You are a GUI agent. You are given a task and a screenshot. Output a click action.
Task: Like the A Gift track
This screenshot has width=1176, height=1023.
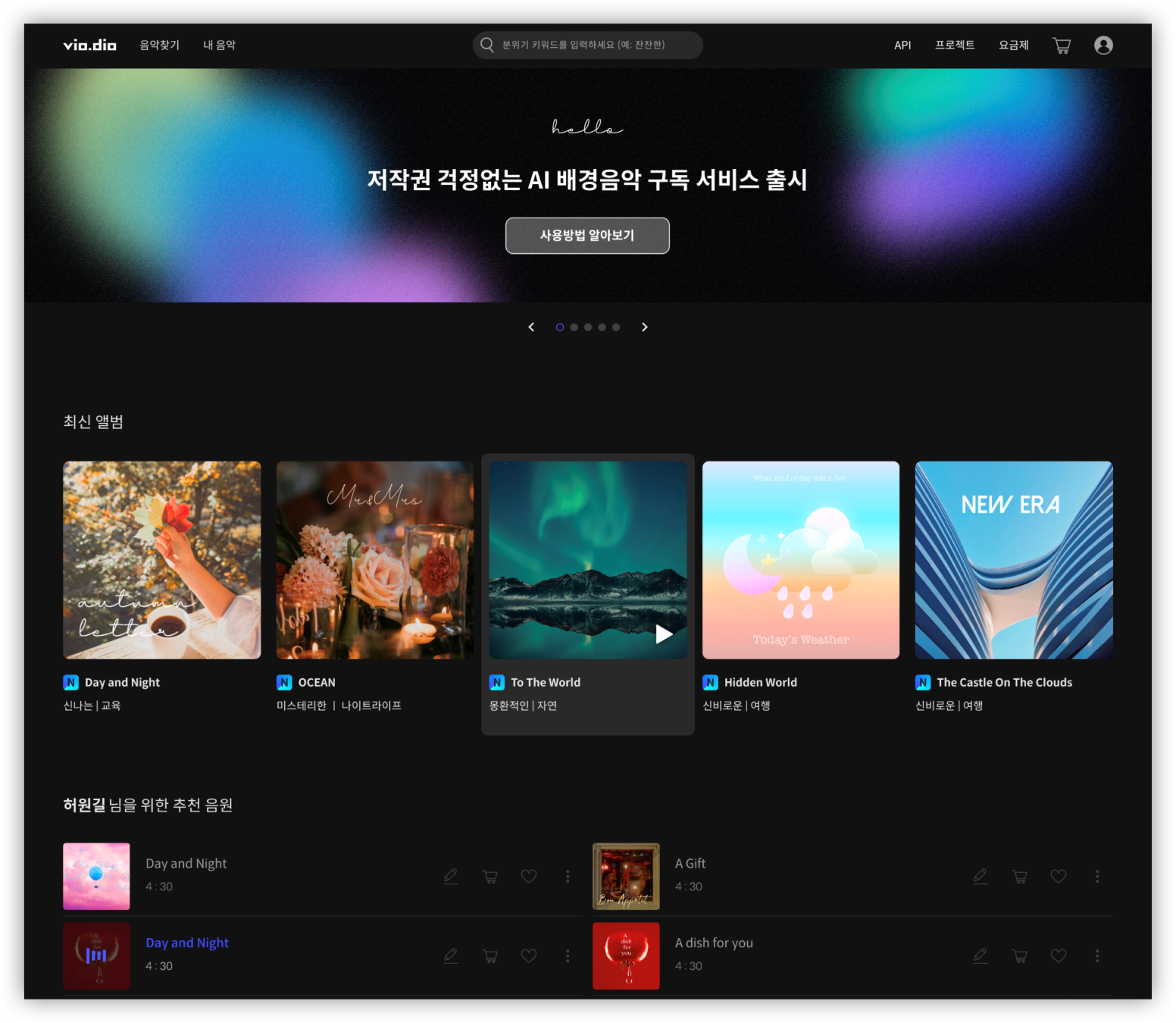point(1059,876)
